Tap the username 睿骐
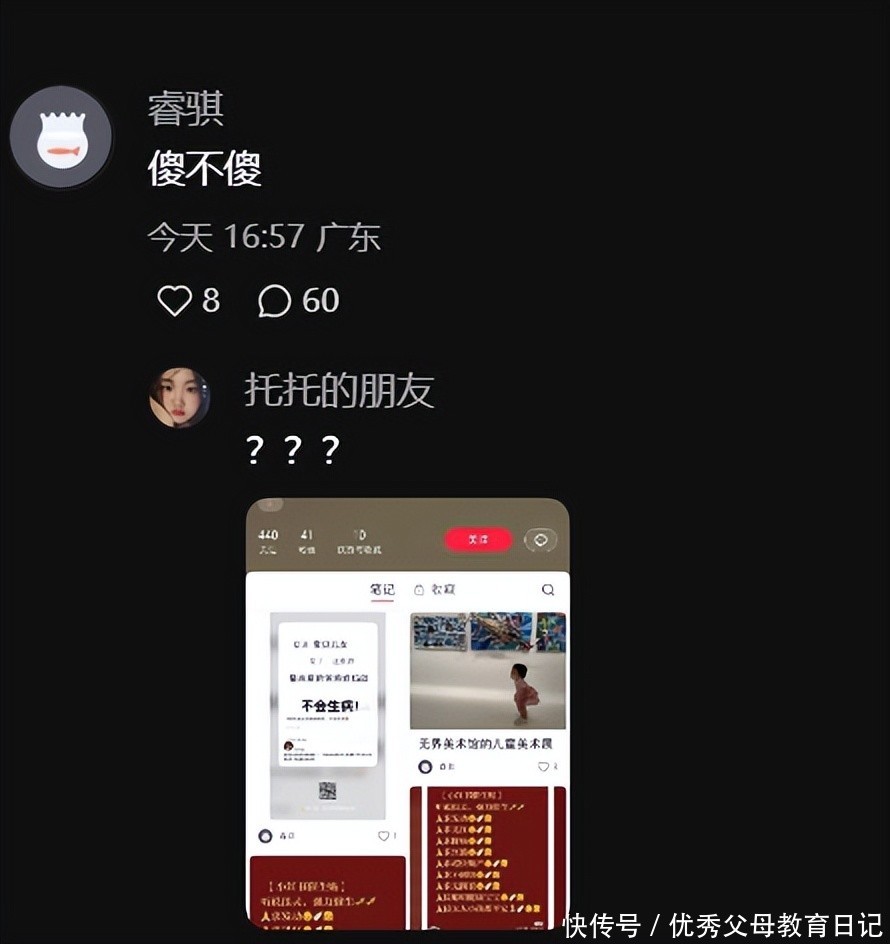Image resolution: width=890 pixels, height=944 pixels. [185, 109]
